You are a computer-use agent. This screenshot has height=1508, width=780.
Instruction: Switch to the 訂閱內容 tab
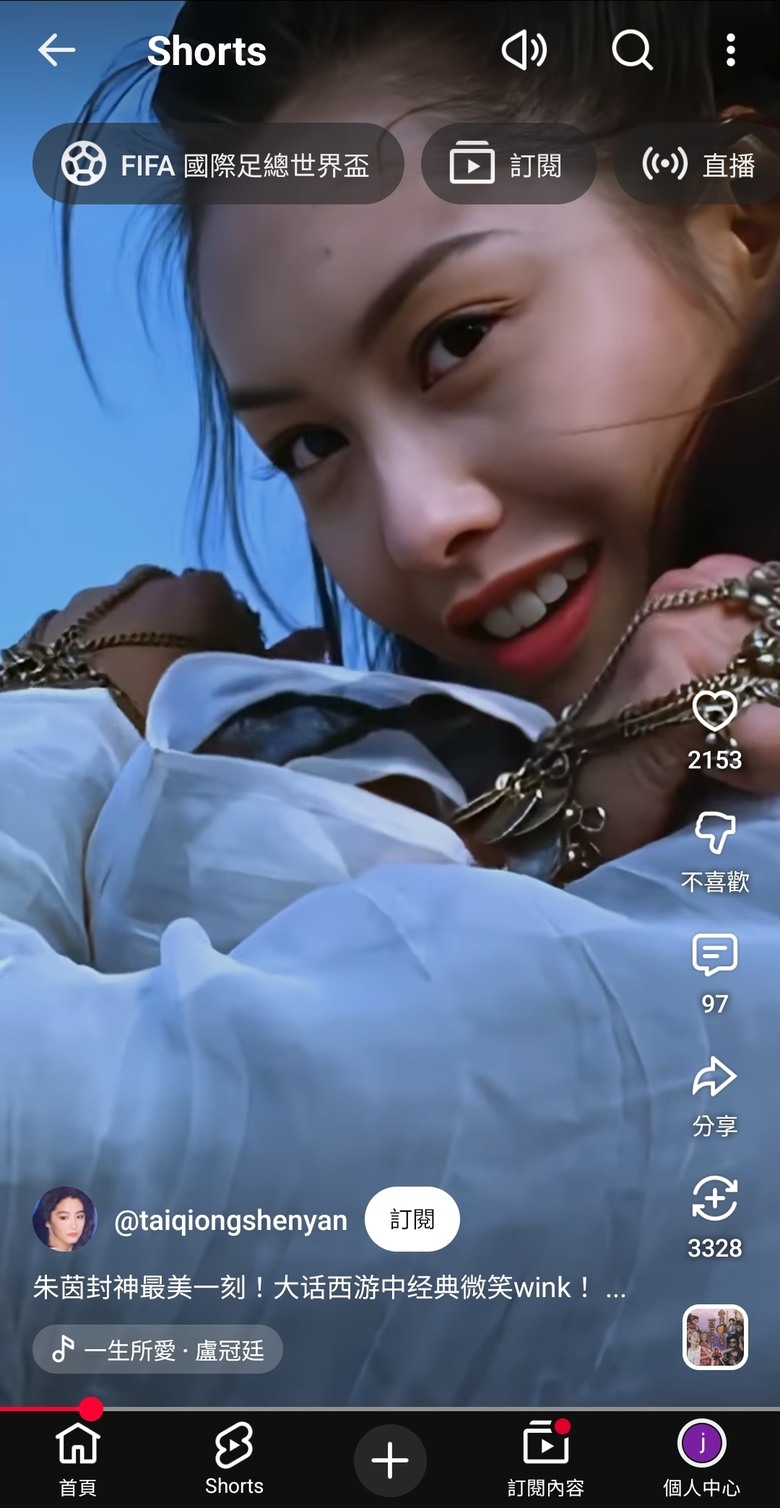tap(546, 1460)
